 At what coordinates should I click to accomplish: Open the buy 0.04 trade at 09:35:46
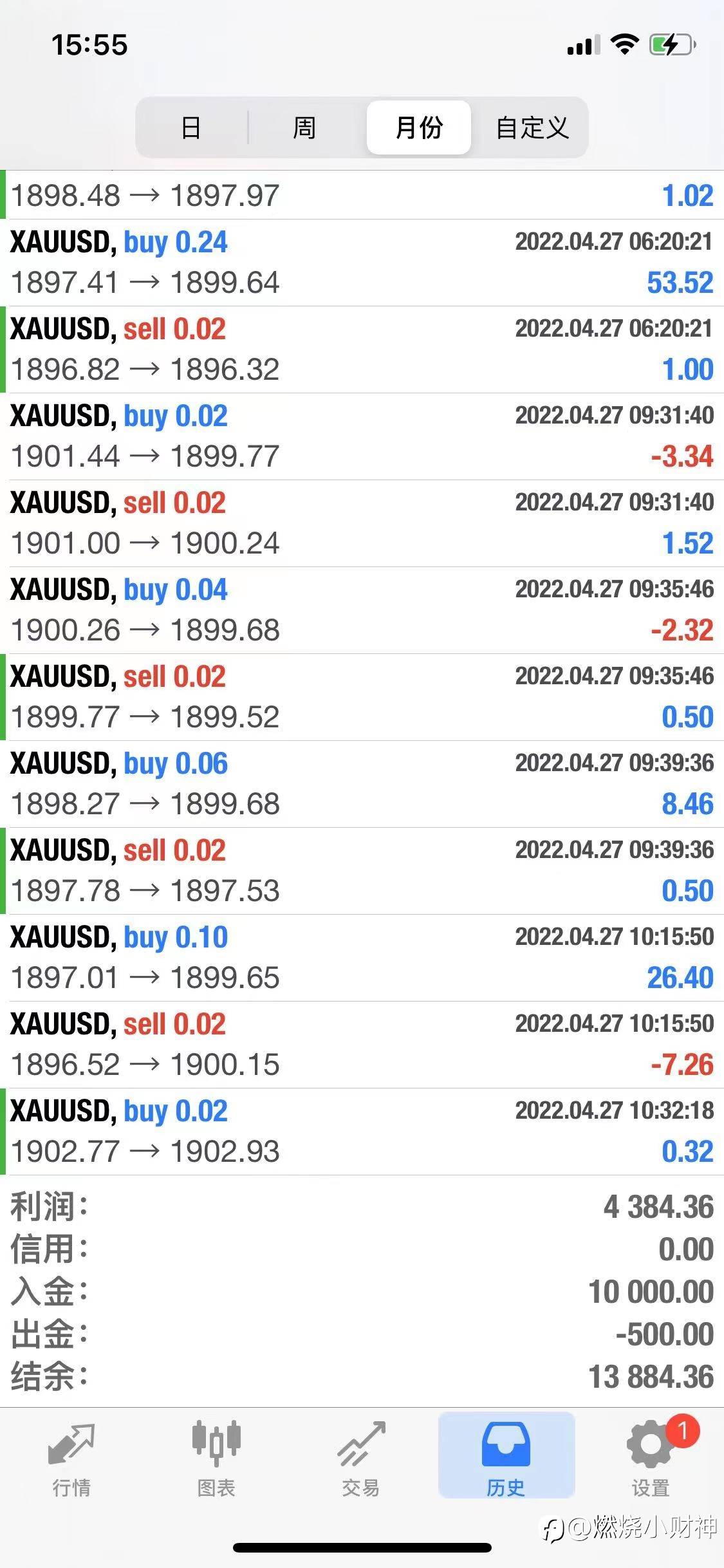pos(362,610)
